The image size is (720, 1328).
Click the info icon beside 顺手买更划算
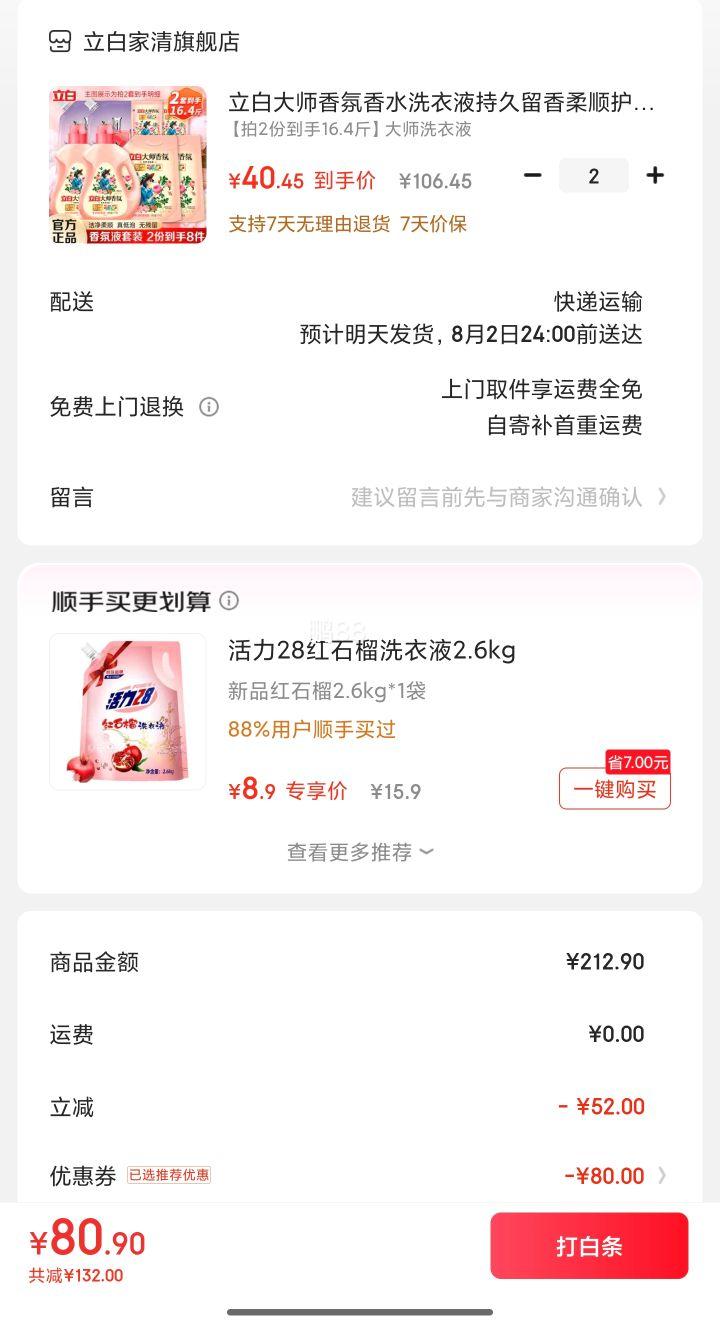pyautogui.click(x=231, y=601)
